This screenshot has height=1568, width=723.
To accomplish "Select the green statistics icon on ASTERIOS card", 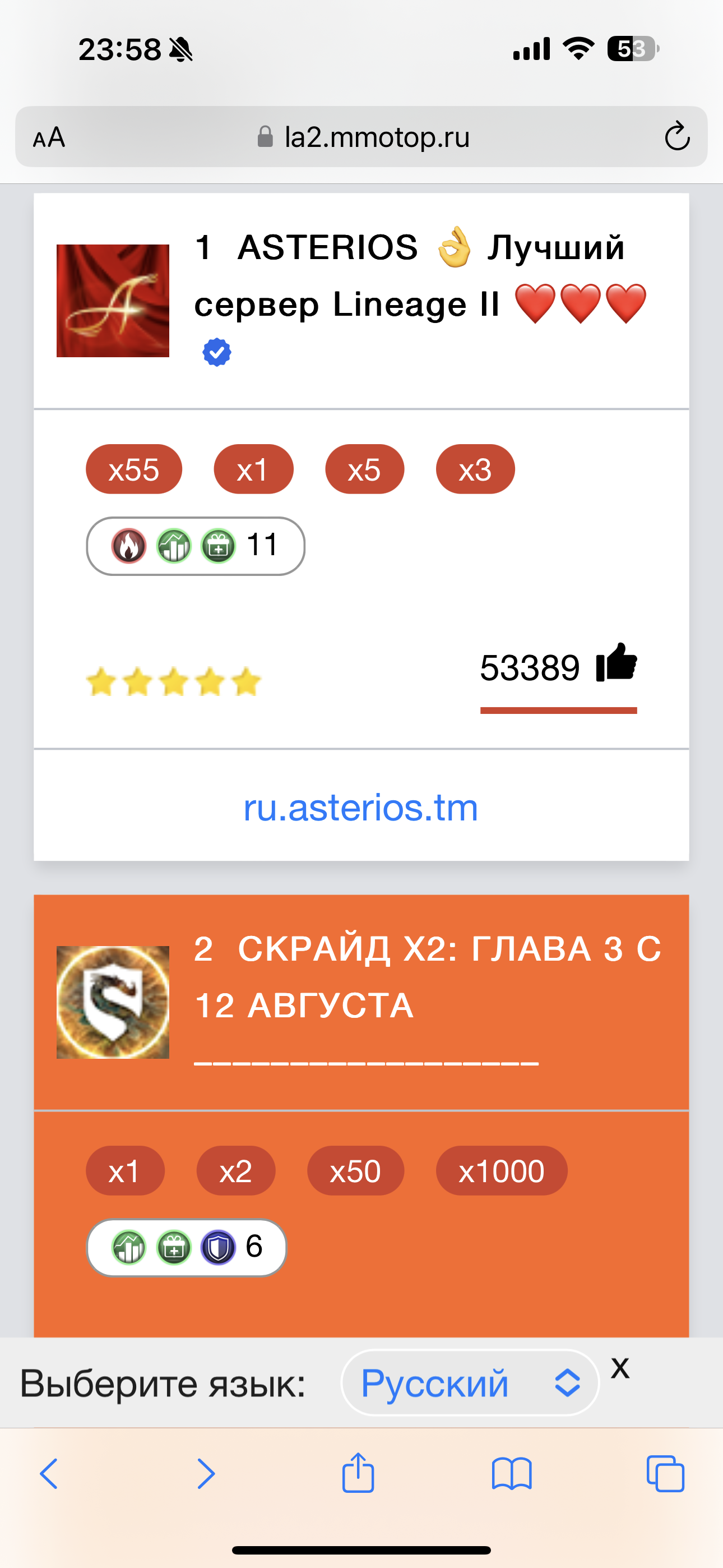I will [x=173, y=546].
